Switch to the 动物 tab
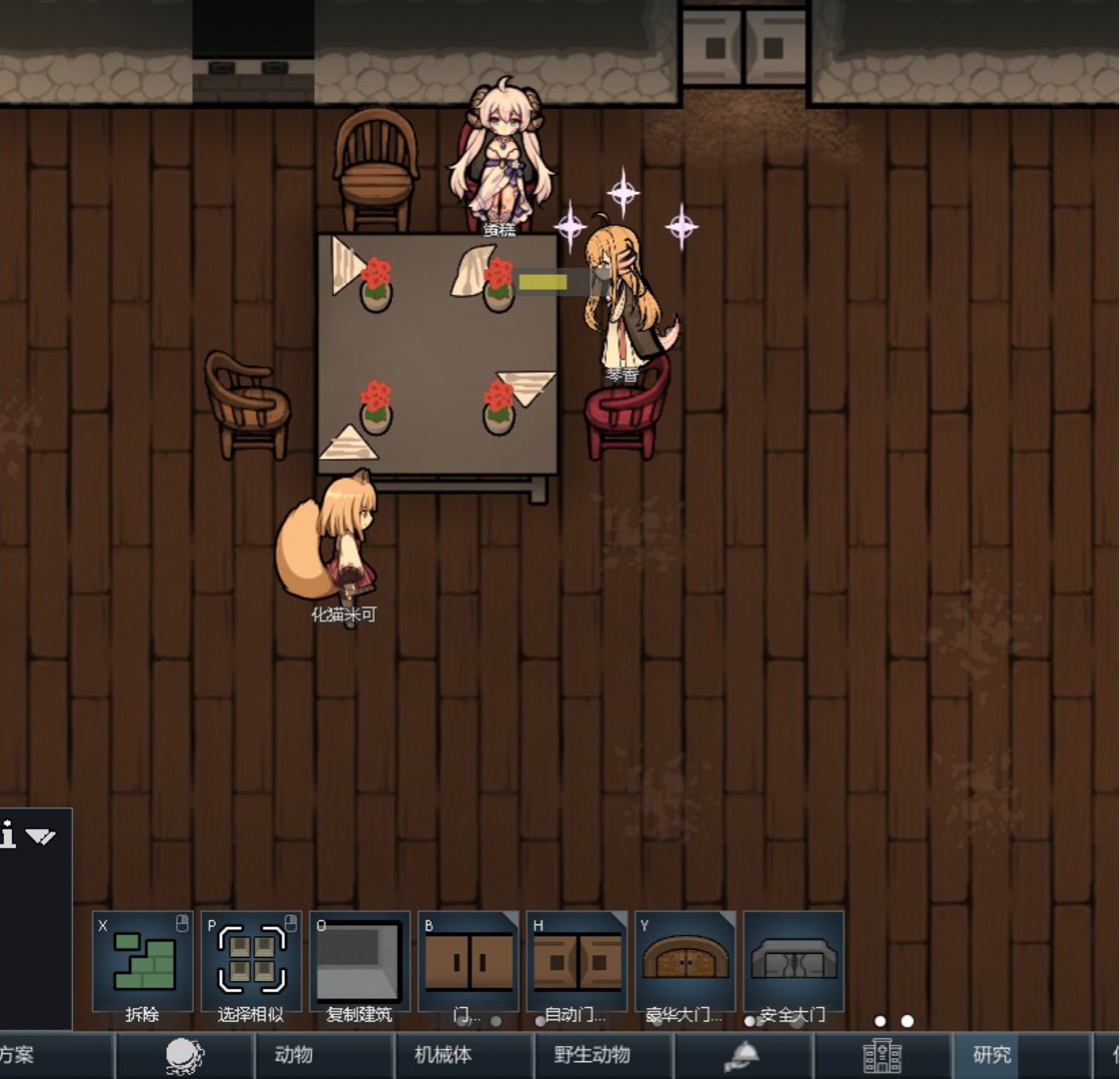This screenshot has height=1079, width=1120. pos(294,1055)
